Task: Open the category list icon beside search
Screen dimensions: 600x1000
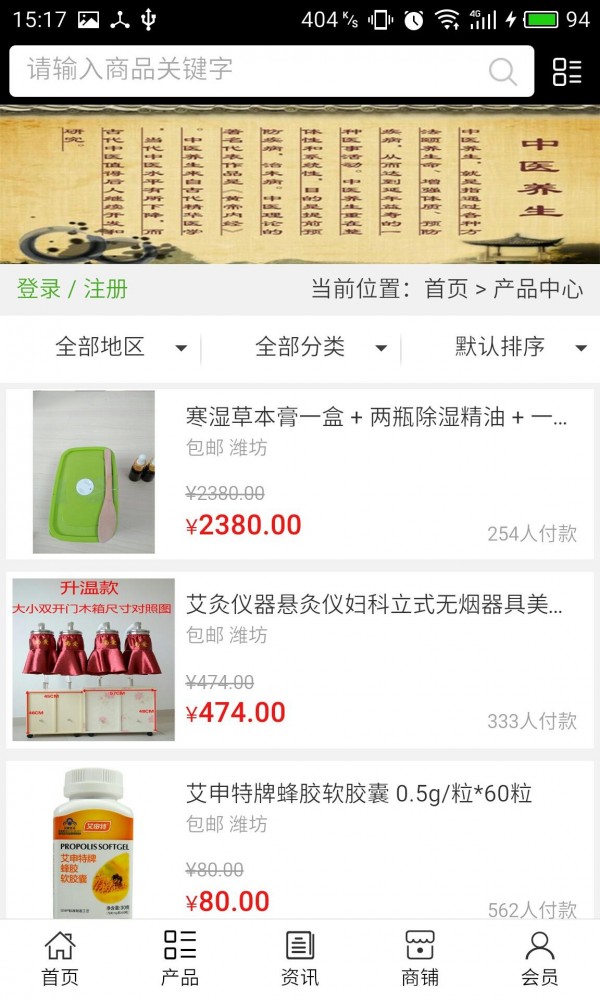Action: point(567,71)
